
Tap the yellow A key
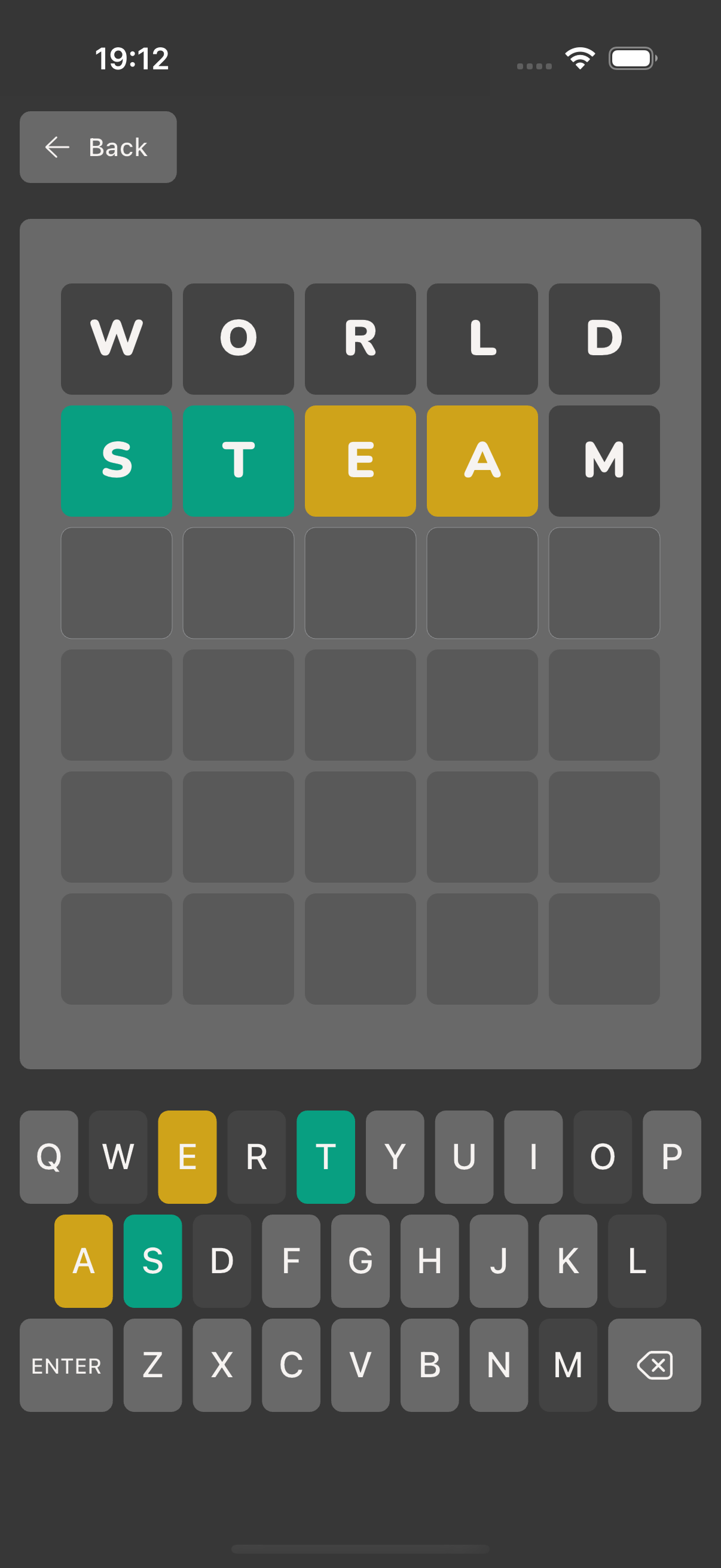pyautogui.click(x=83, y=1261)
